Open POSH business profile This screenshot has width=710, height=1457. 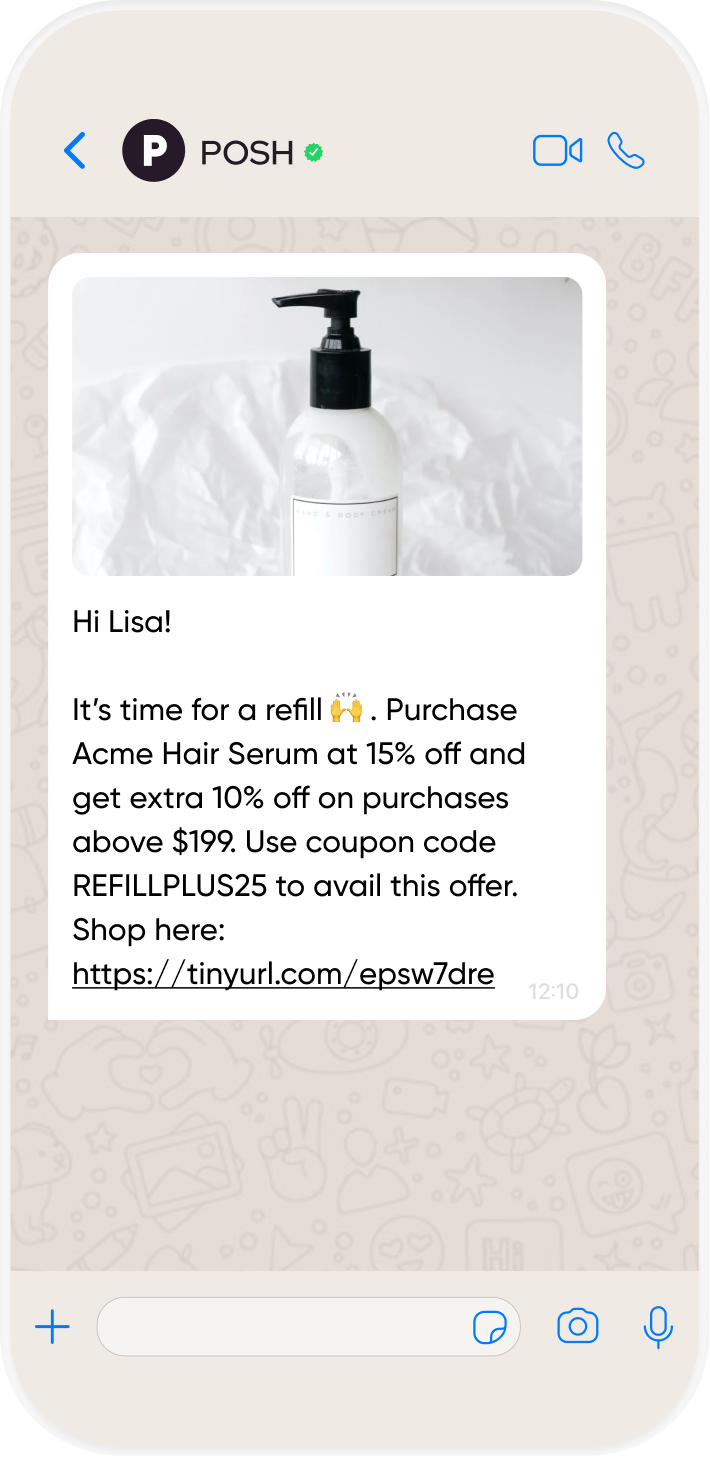click(x=246, y=152)
